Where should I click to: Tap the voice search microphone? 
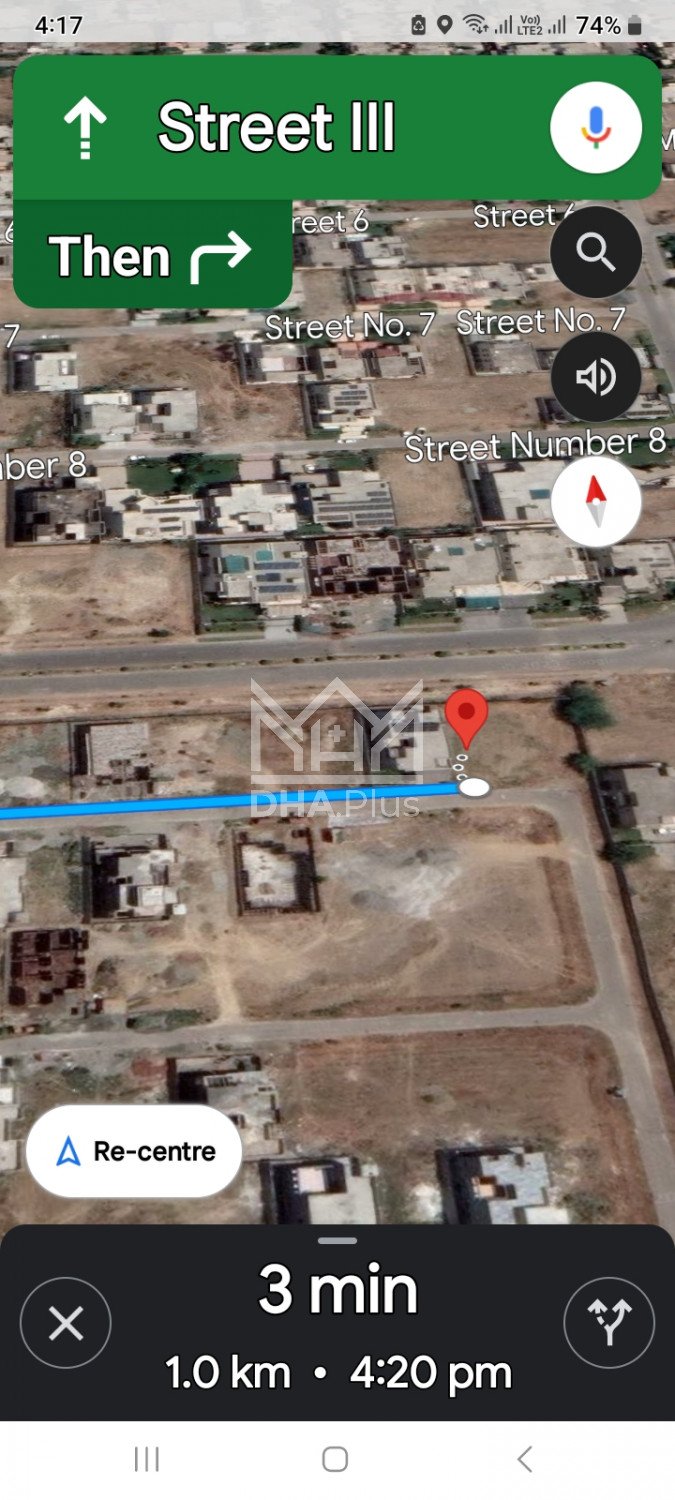(x=596, y=128)
